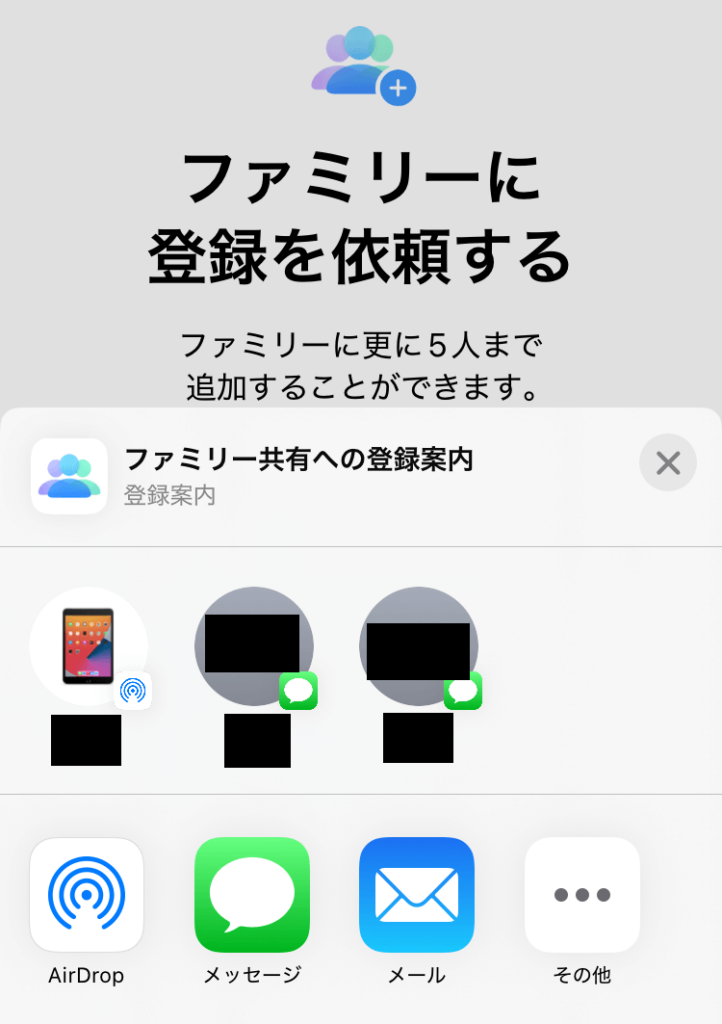The height and width of the screenshot is (1024, 722).
Task: Send the invitation using メール
Action: (x=416, y=895)
